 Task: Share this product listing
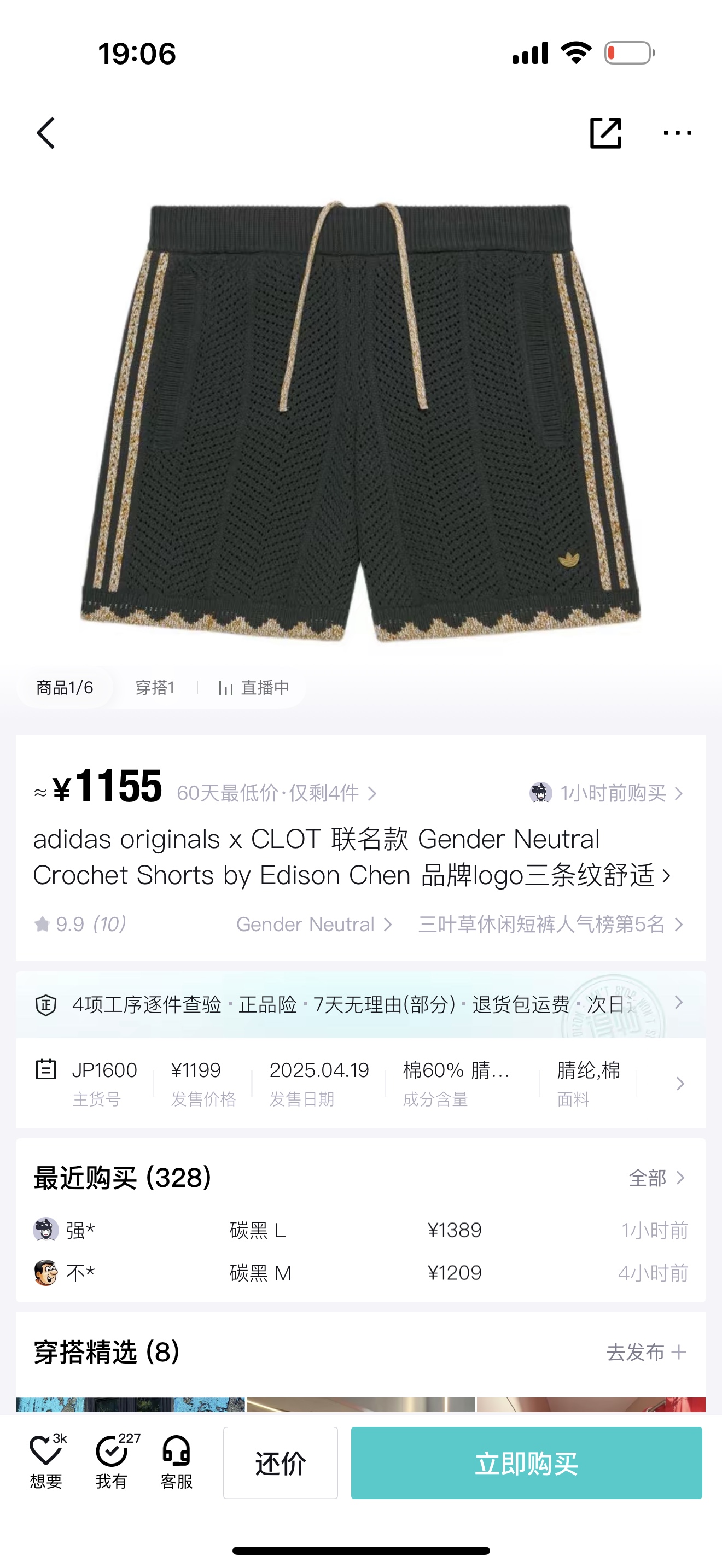605,133
